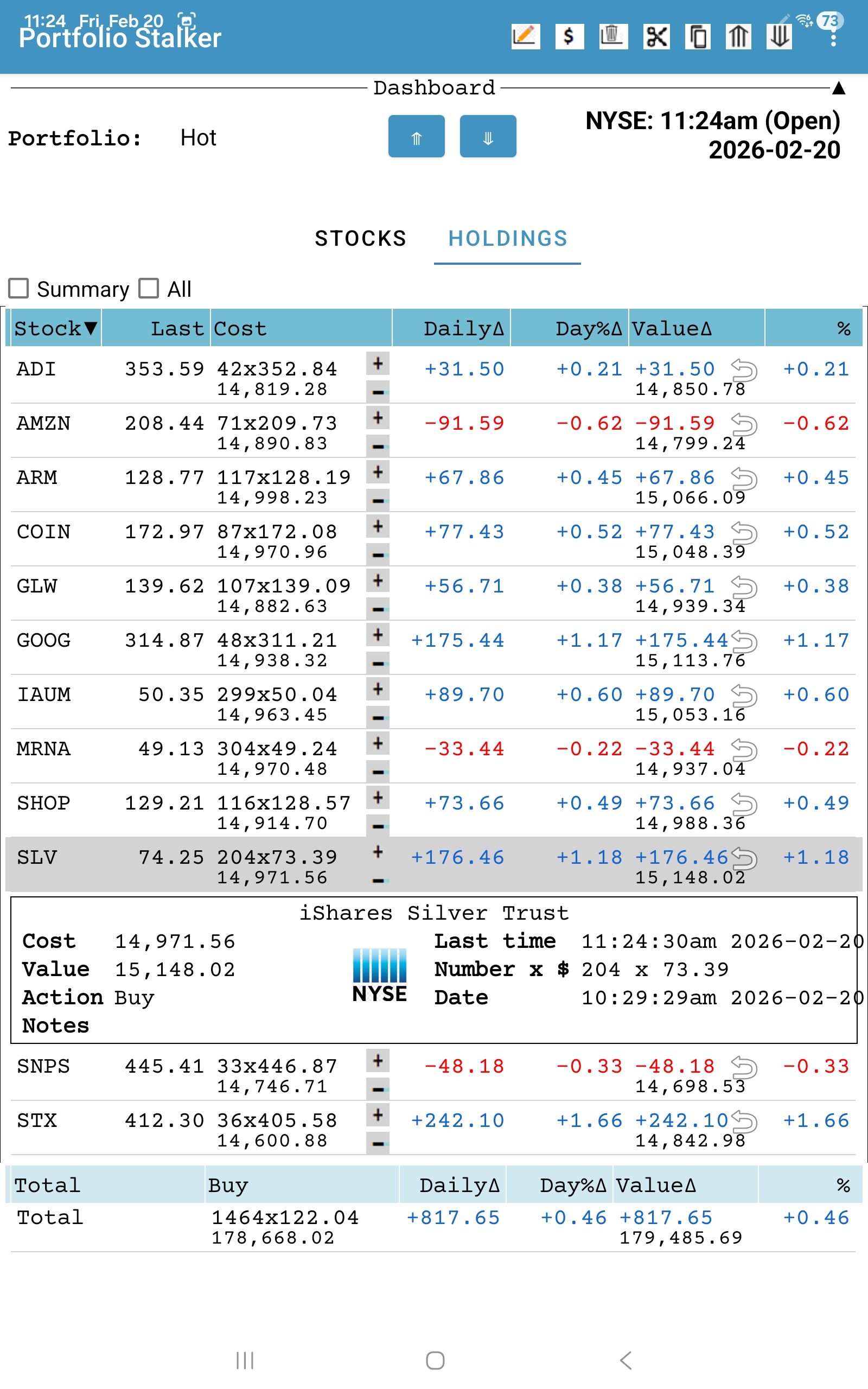Tap the plus button on SNPS row
Viewport: 868px width, 1389px height.
tap(378, 1061)
